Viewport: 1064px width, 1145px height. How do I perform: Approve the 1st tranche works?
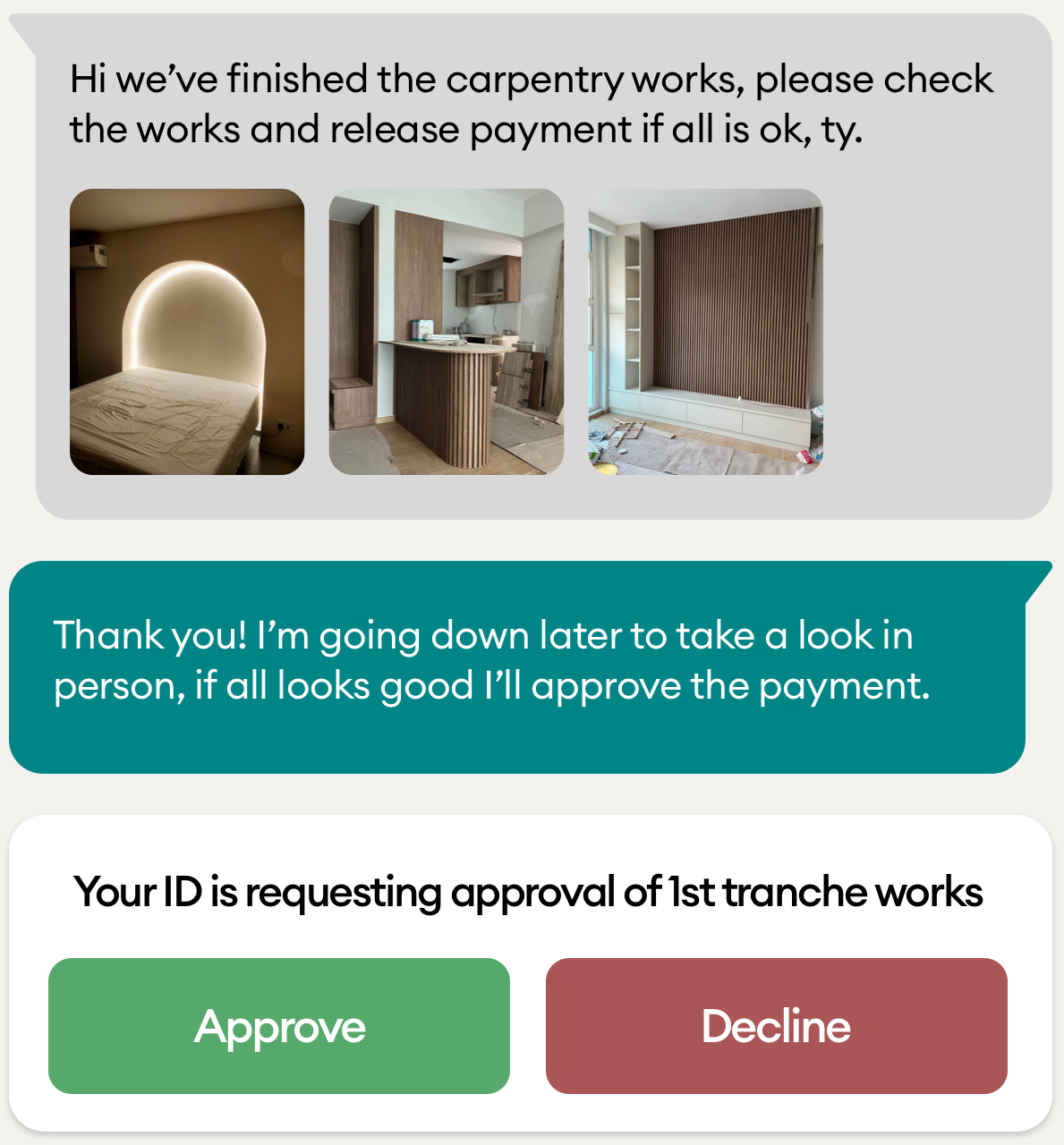point(278,1025)
